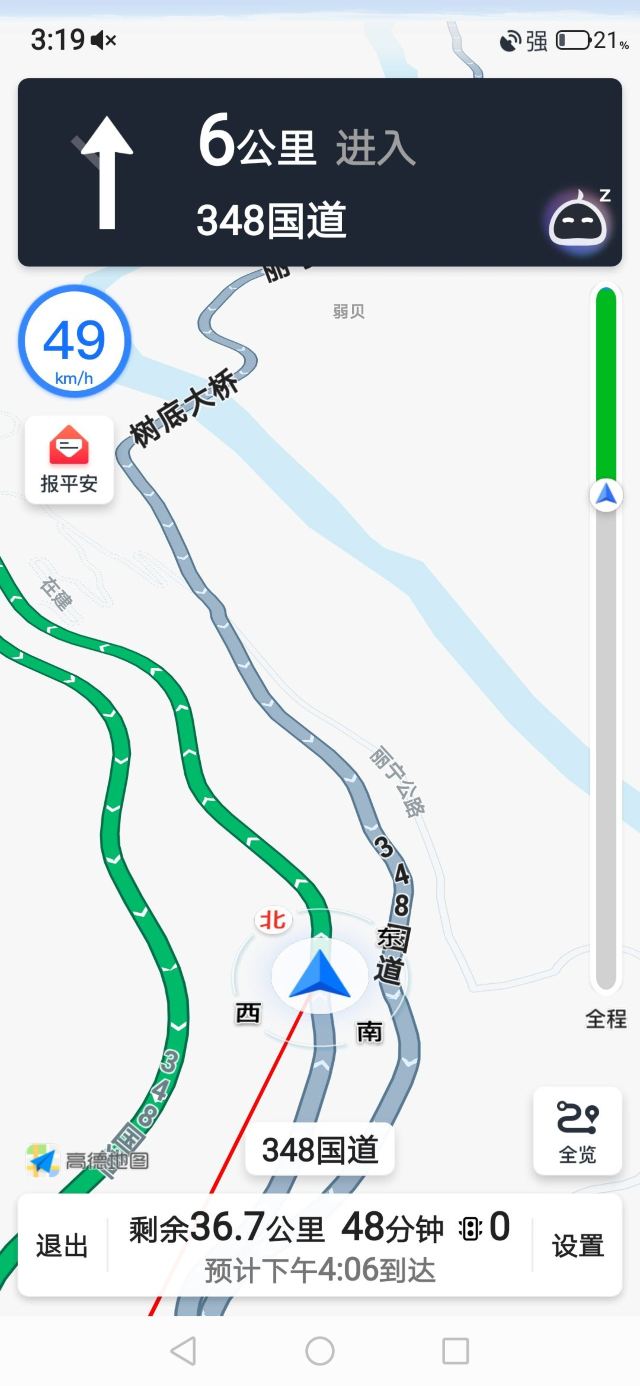Open navigation 设置 settings
This screenshot has width=640, height=1386.
point(578,1245)
